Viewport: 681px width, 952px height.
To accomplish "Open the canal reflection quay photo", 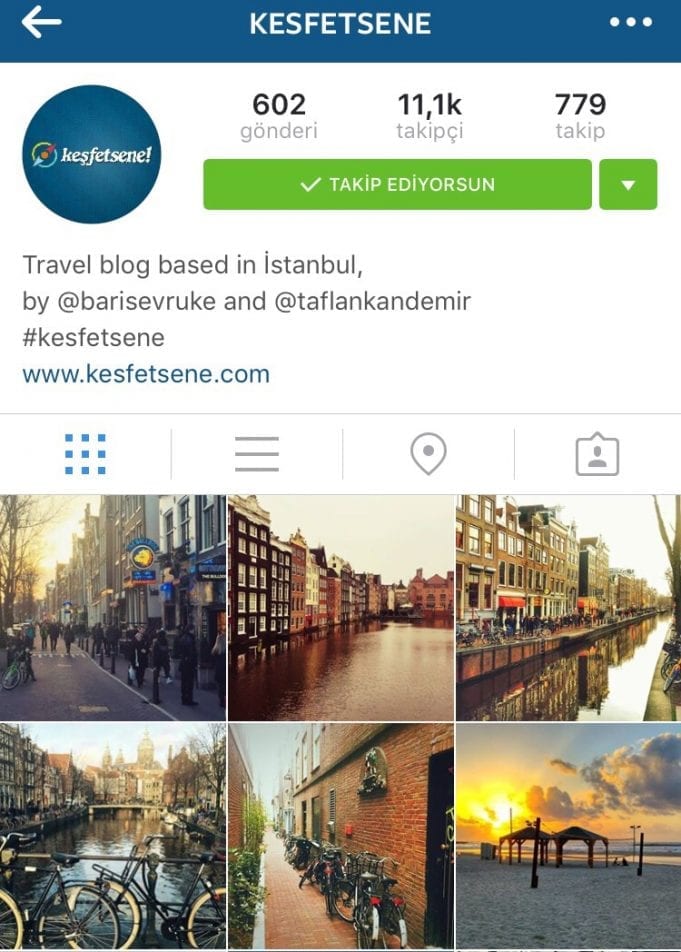I will click(568, 607).
